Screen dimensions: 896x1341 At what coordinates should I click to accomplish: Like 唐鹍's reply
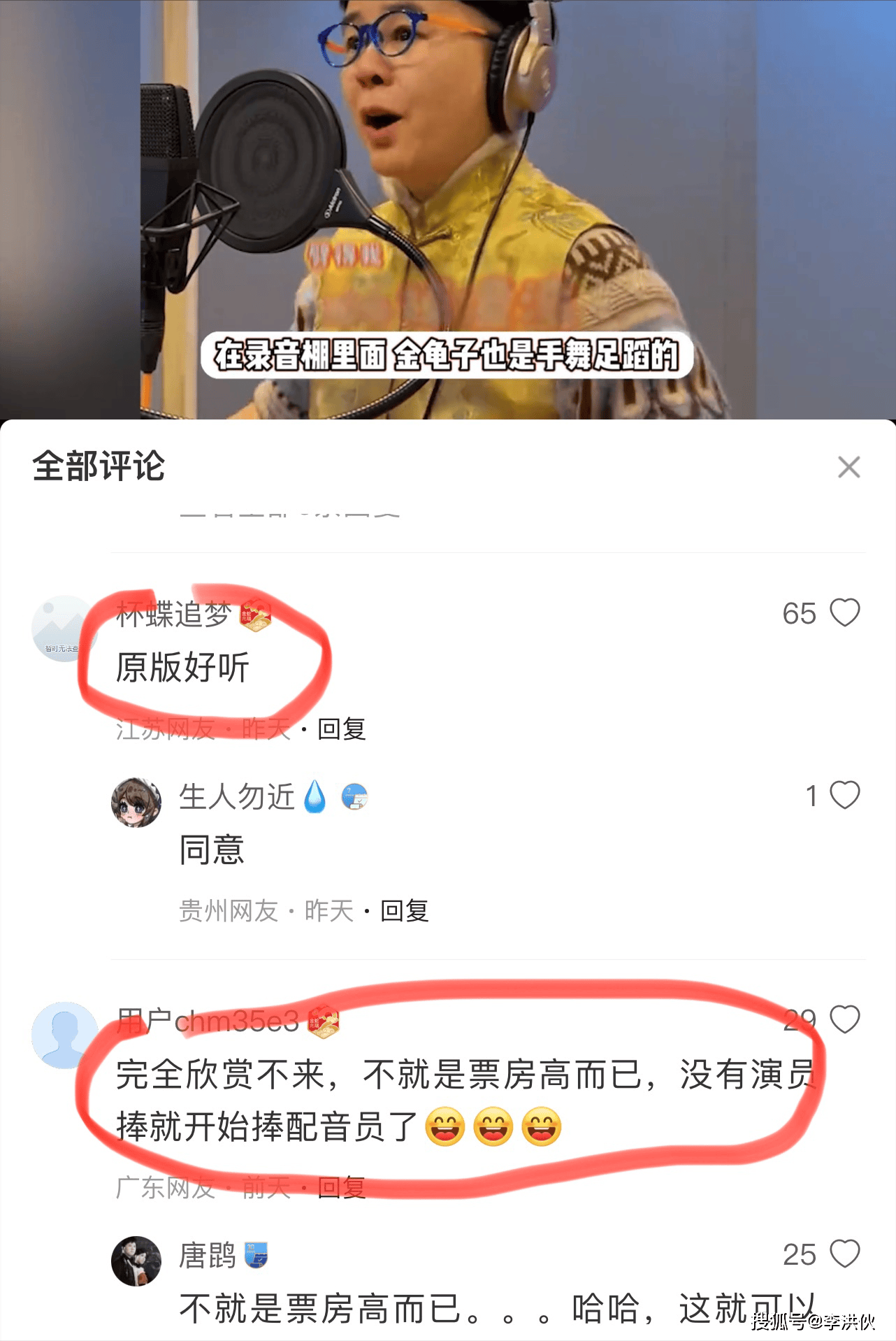(x=844, y=1254)
